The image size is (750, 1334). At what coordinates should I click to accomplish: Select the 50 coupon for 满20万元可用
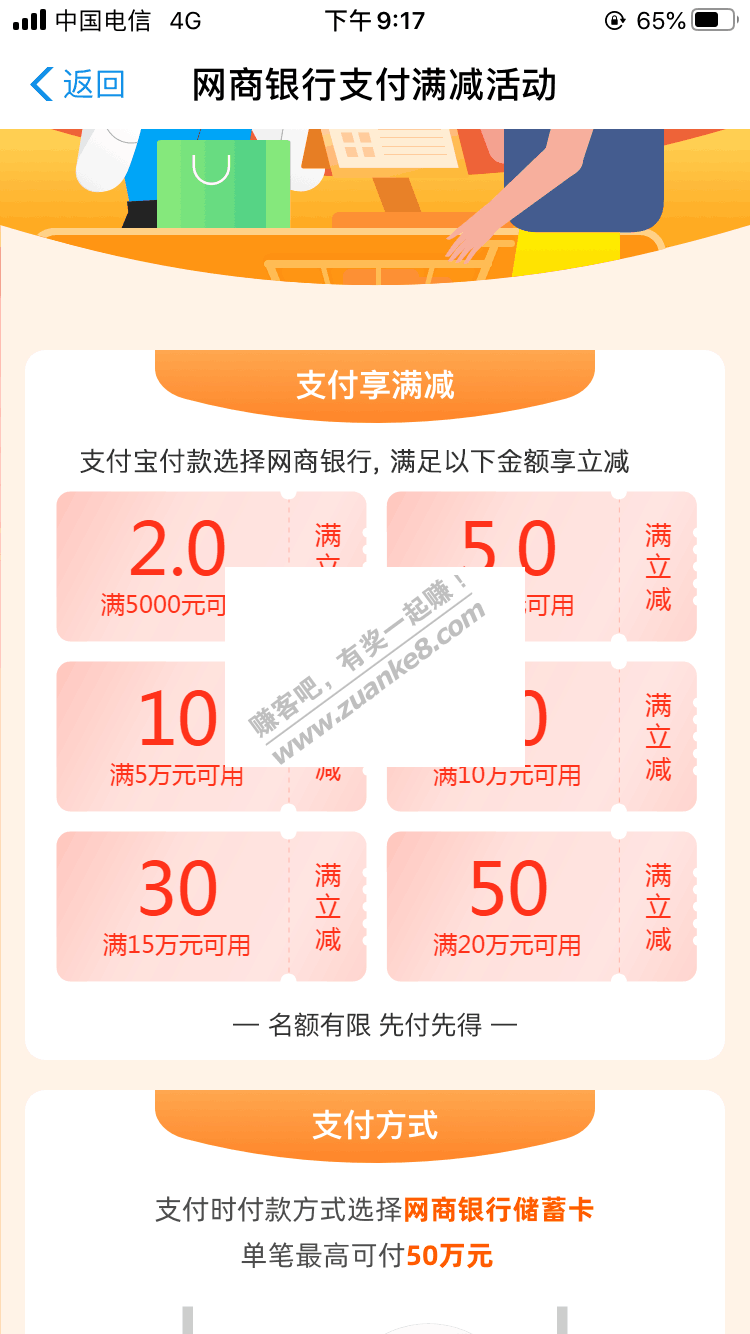click(540, 906)
